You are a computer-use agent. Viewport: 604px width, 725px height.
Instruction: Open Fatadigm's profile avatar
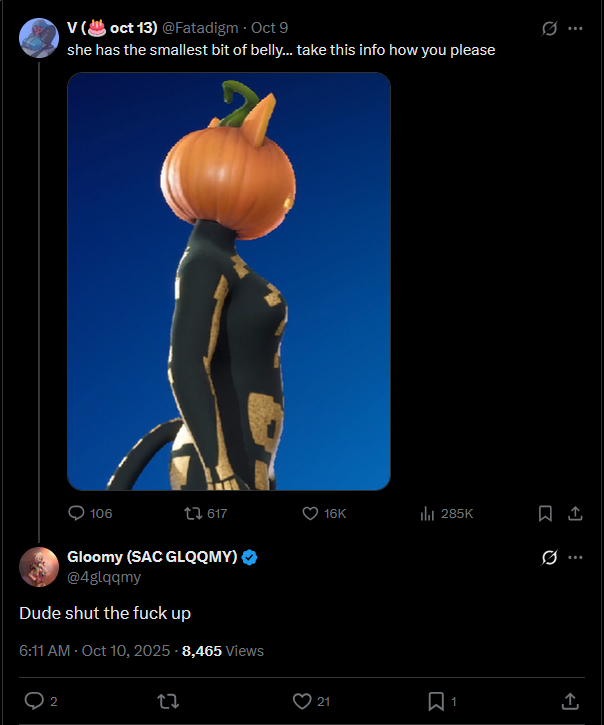[39, 38]
